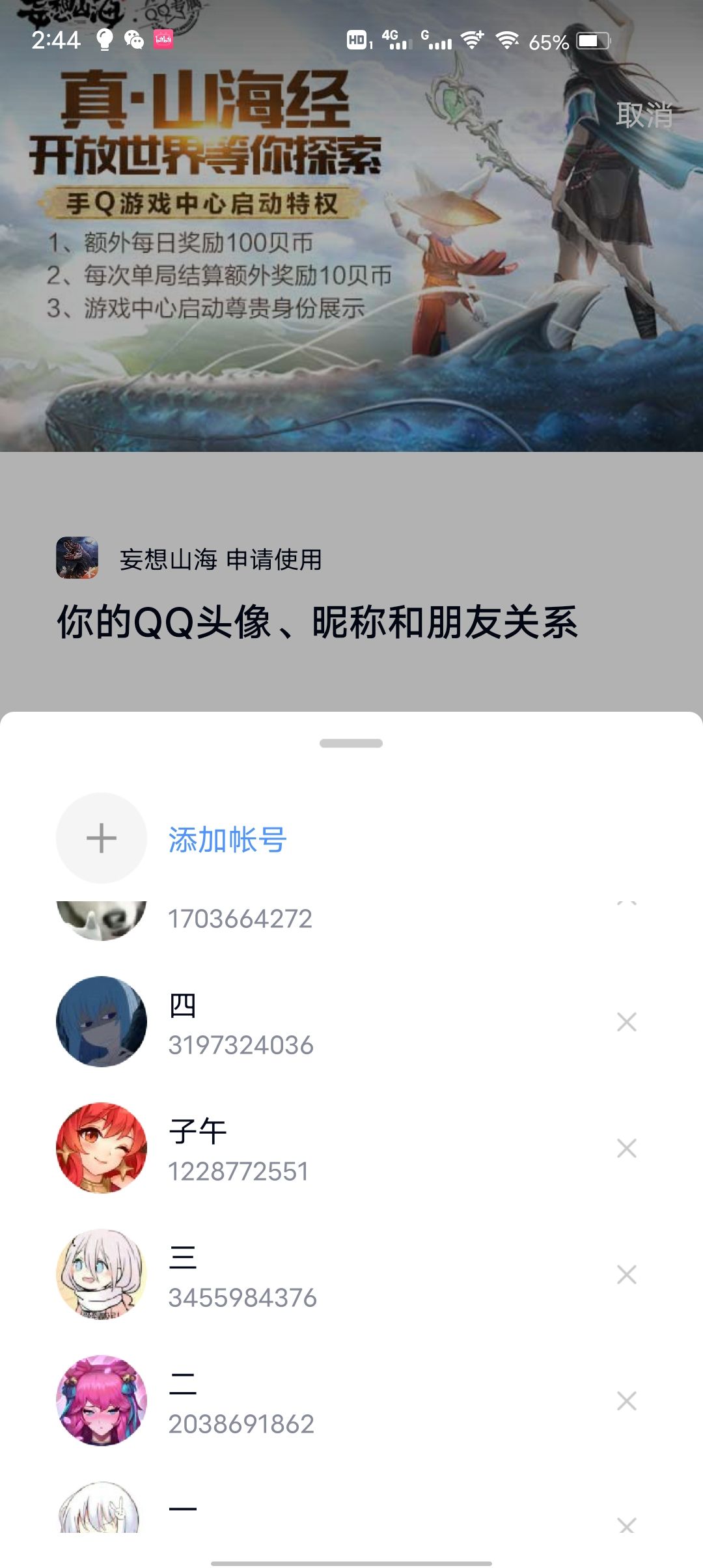This screenshot has width=703, height=1568.
Task: Choose the 子午 account 1228772551
Action: pos(351,1148)
